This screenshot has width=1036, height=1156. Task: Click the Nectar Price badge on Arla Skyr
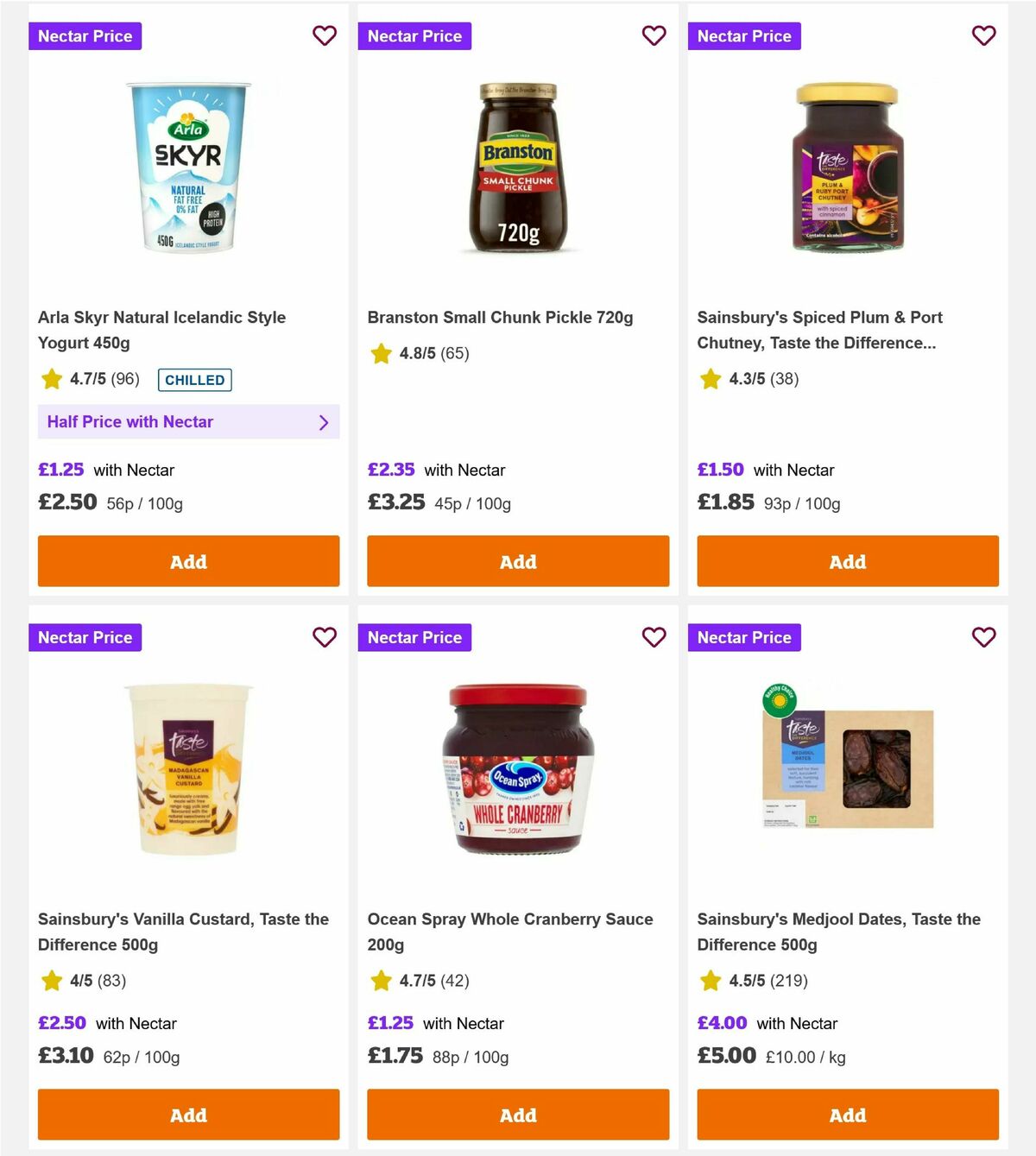pyautogui.click(x=85, y=35)
